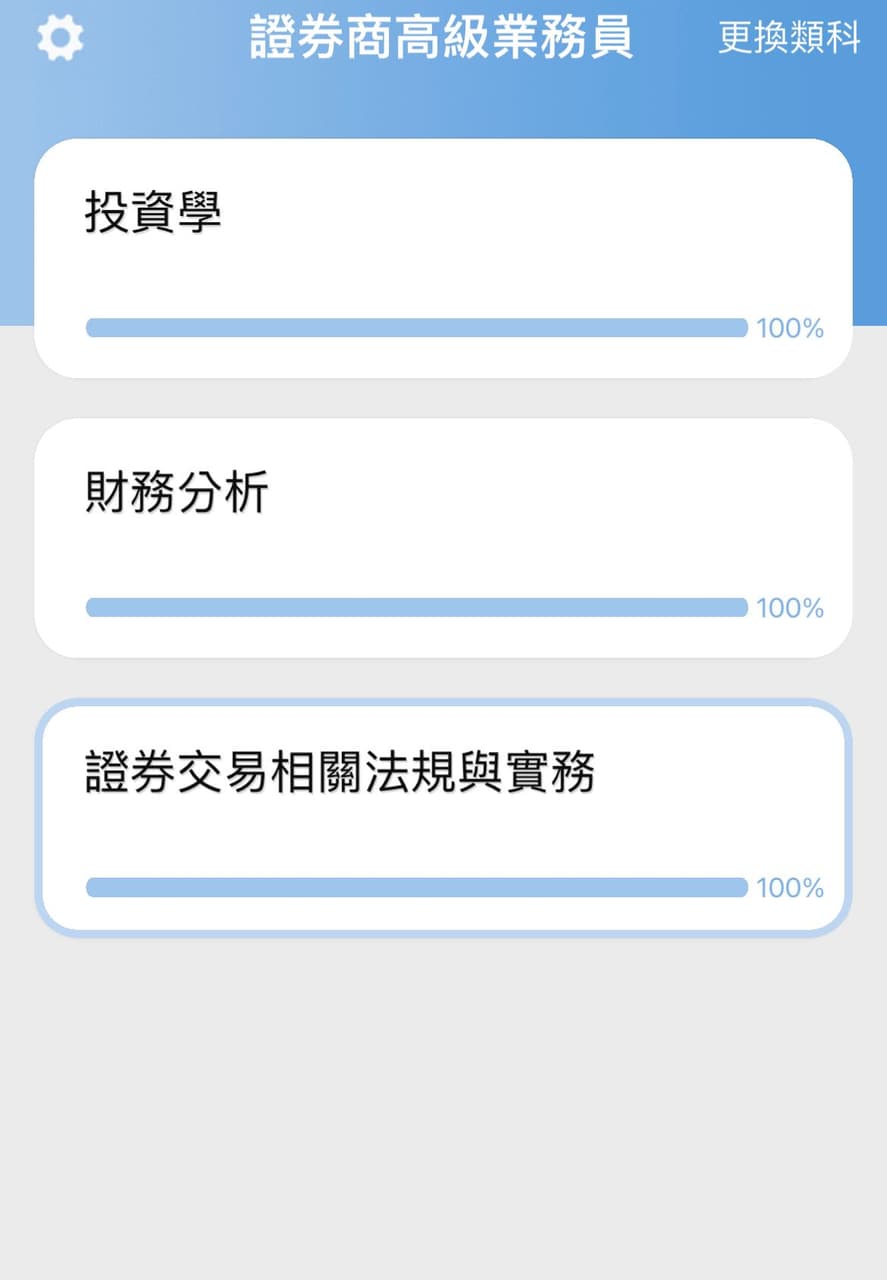Click the 100% label on the last card
The height and width of the screenshot is (1280, 887).
click(x=790, y=887)
